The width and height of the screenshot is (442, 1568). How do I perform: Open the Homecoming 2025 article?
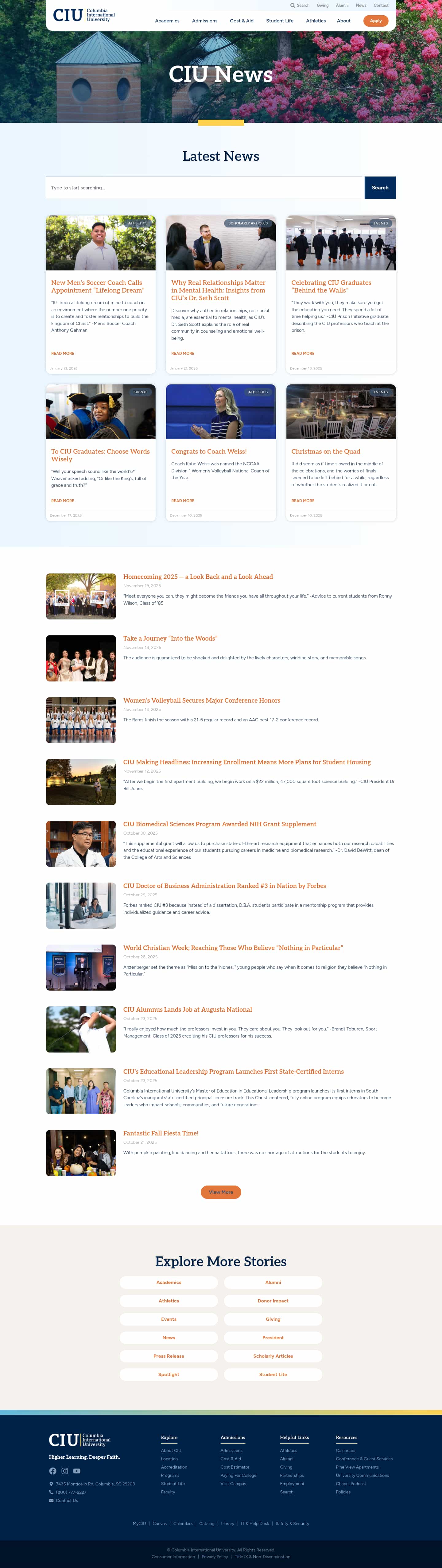click(198, 576)
